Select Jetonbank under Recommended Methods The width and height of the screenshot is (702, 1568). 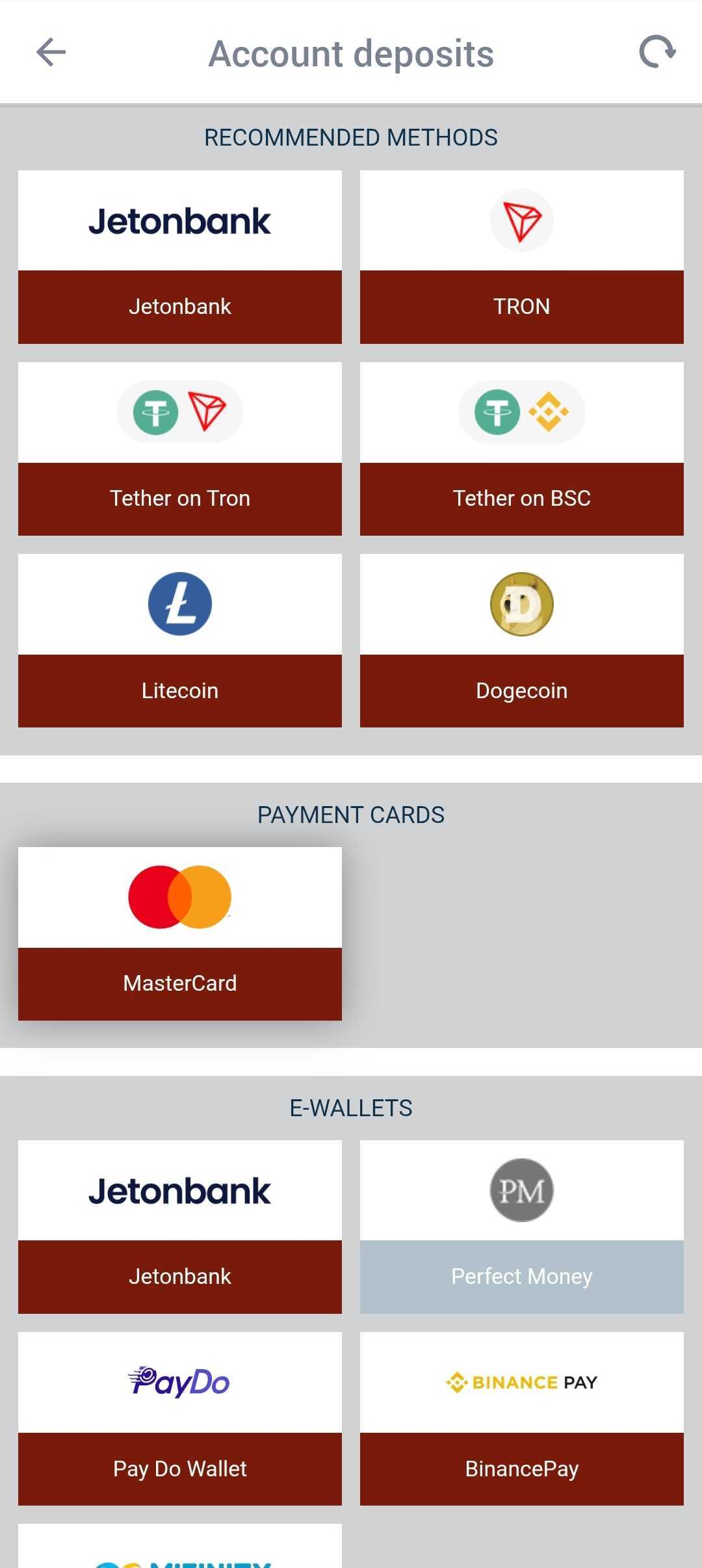click(180, 257)
